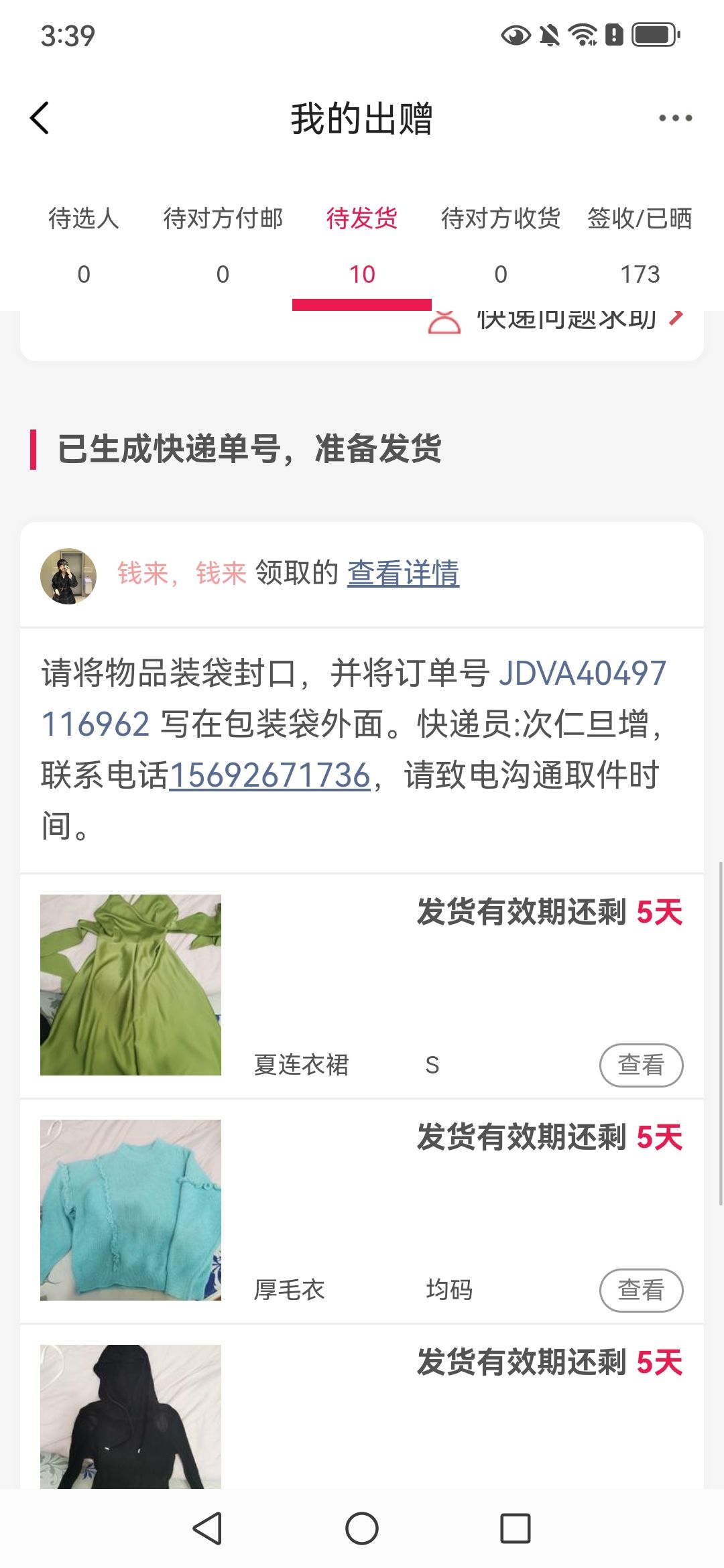
Task: Open 钱来，钱来 user avatar
Action: click(68, 576)
